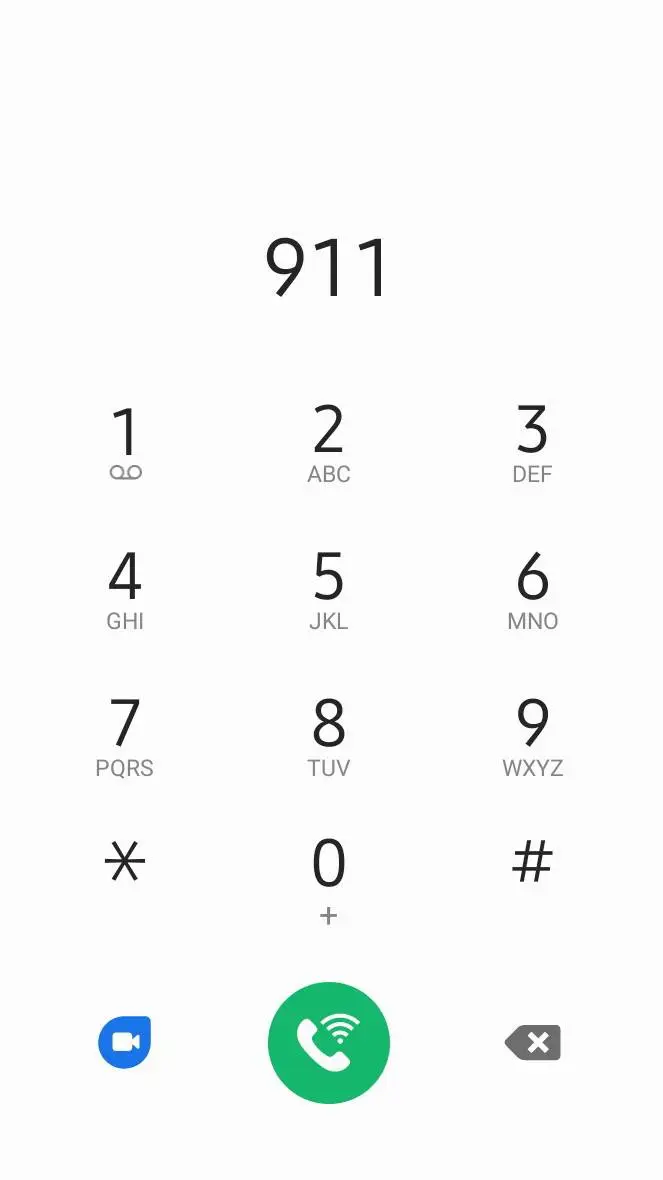The height and width of the screenshot is (1180, 663).
Task: Tap the asterisk key
Action: point(125,862)
